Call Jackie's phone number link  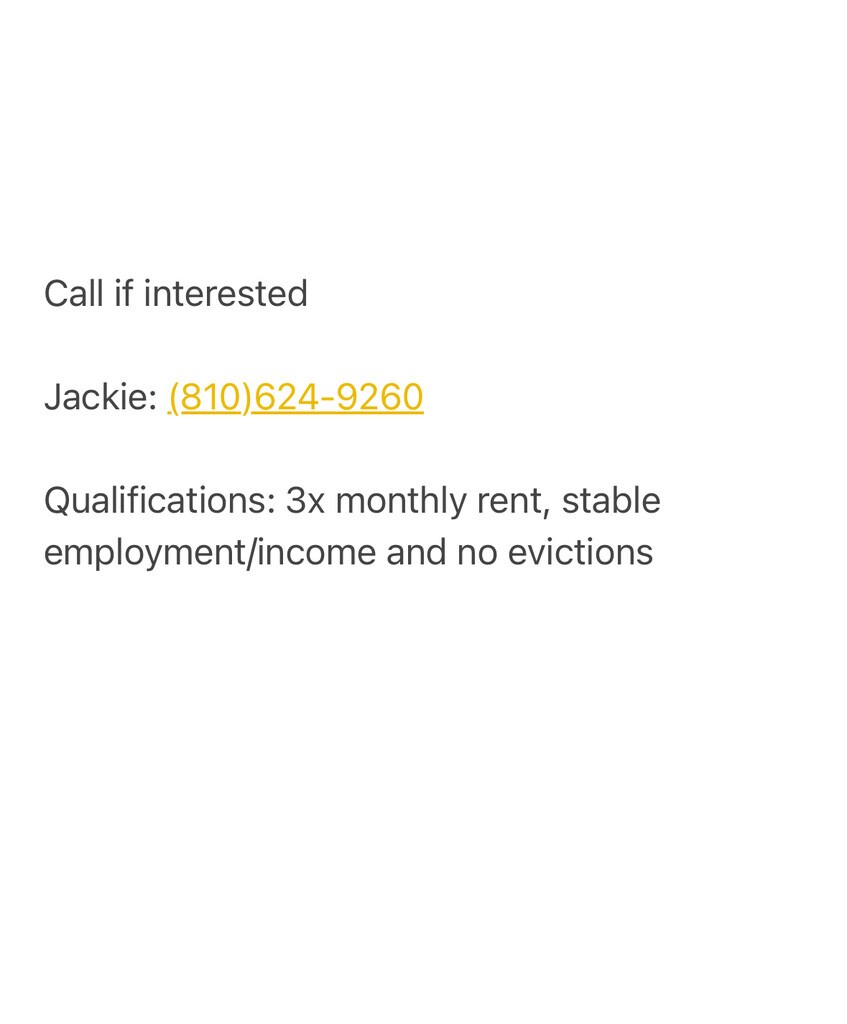[296, 397]
